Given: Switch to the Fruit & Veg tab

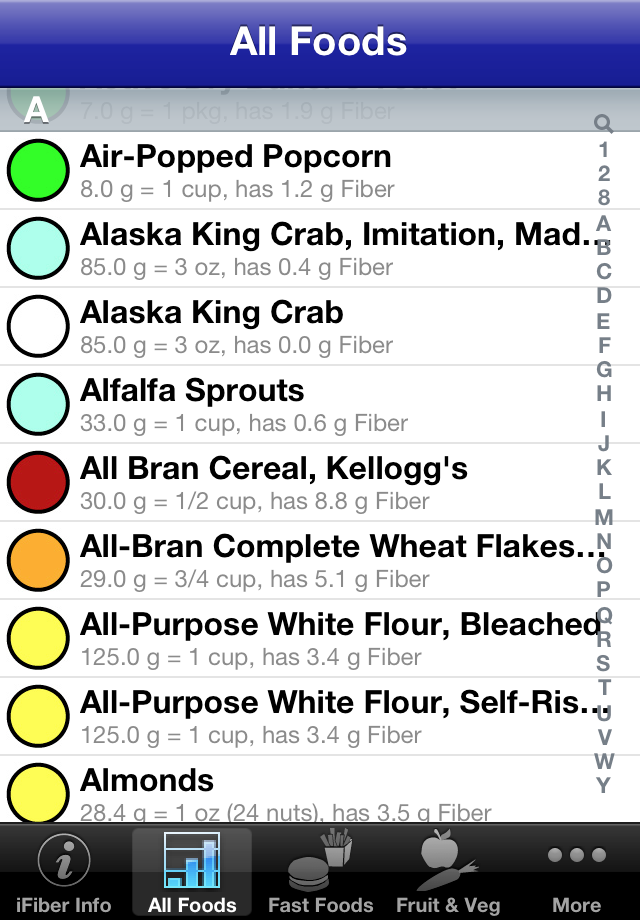Looking at the screenshot, I should 447,872.
